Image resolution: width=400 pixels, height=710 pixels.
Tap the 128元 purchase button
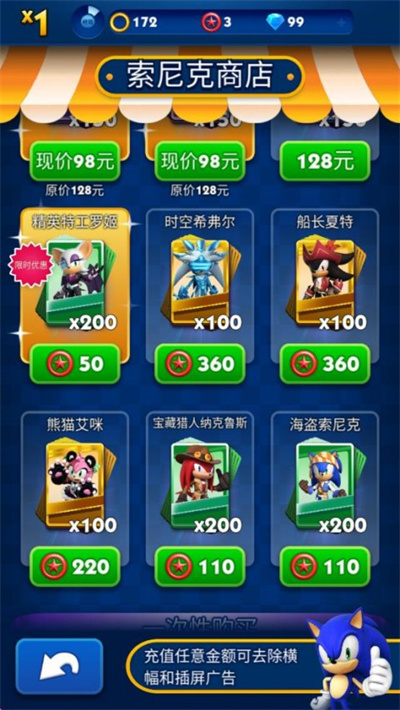325,161
